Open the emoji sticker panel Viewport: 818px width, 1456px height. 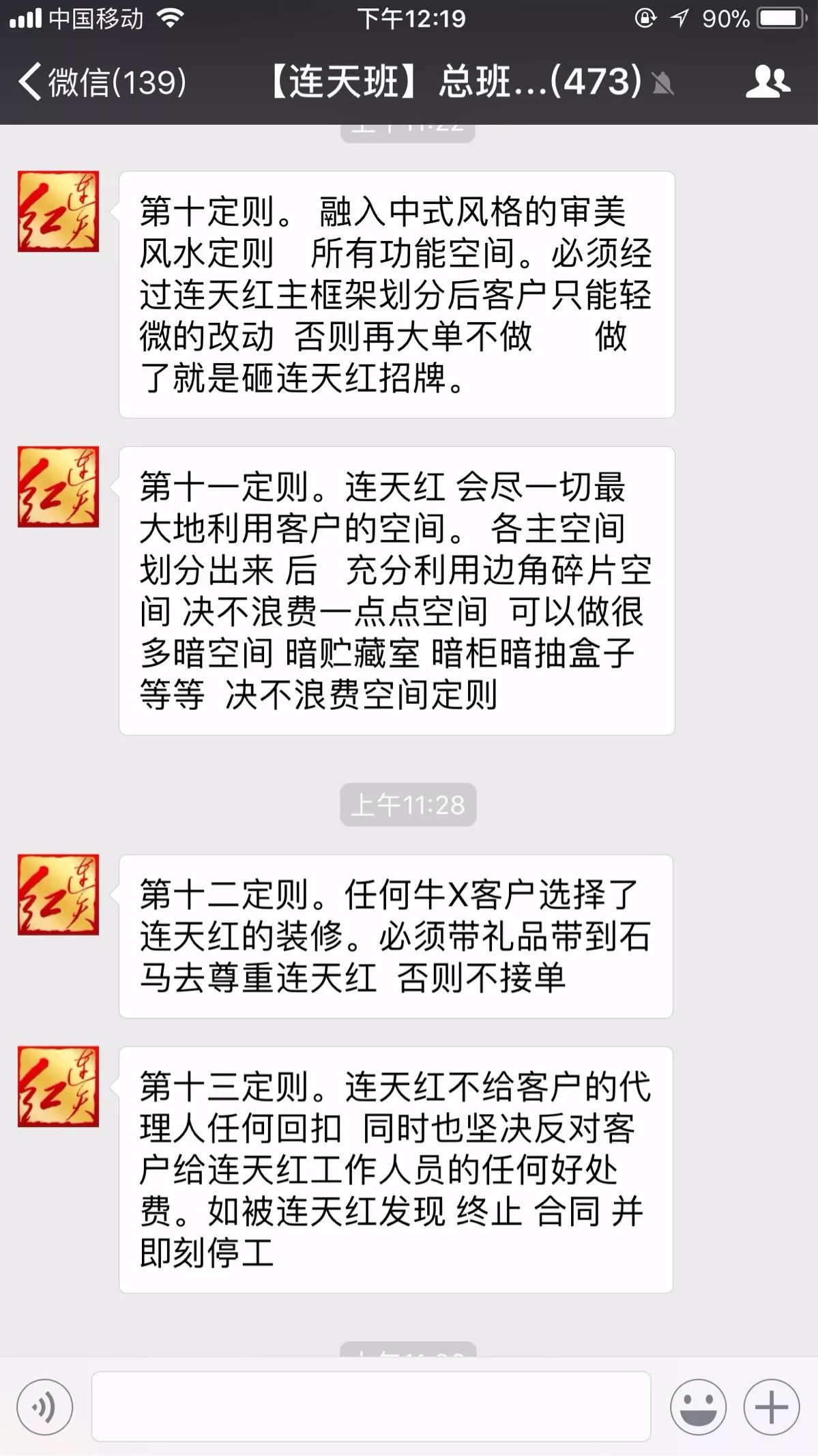pos(698,1407)
